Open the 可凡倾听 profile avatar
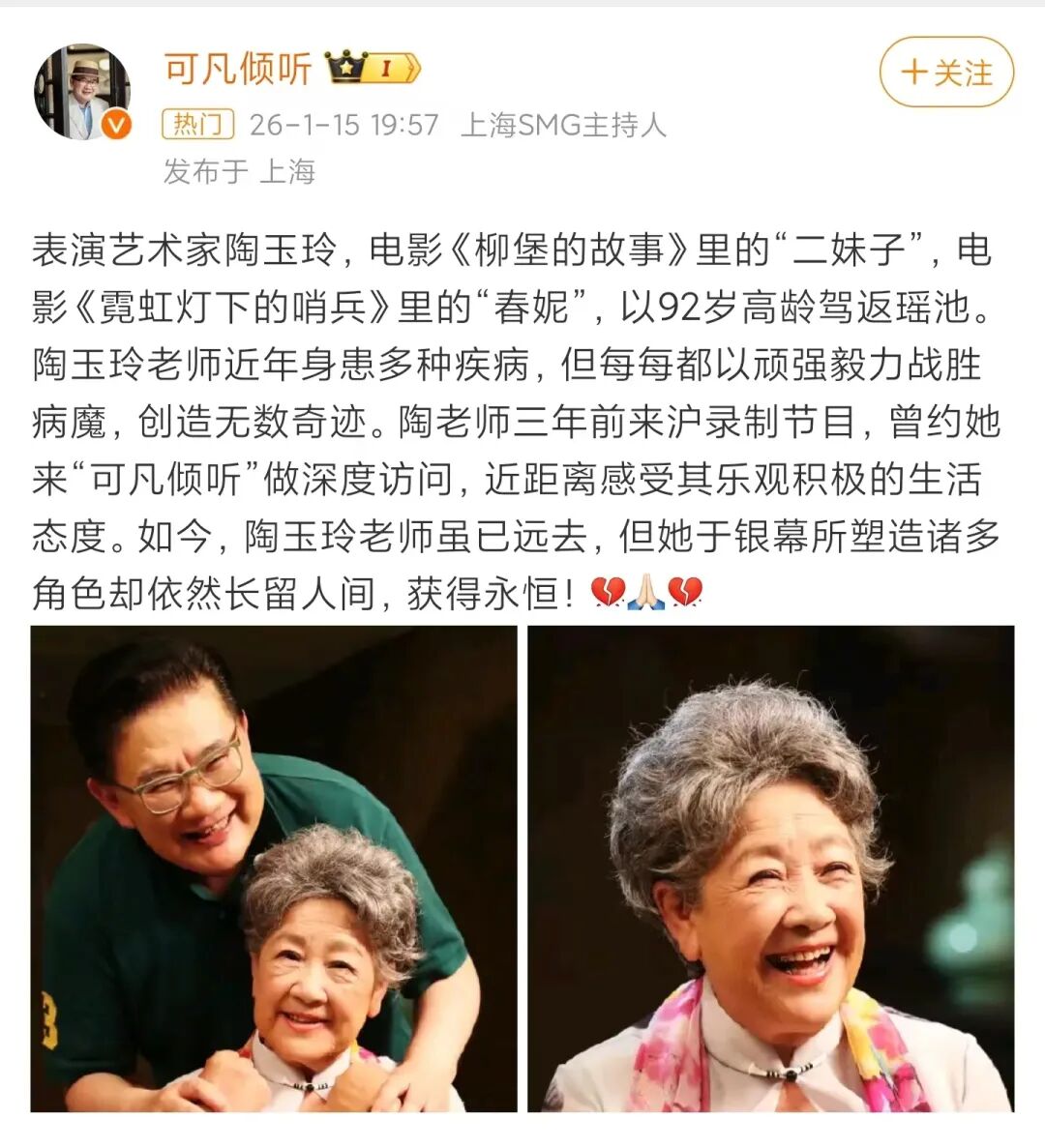The height and width of the screenshot is (1148, 1045). (82, 92)
